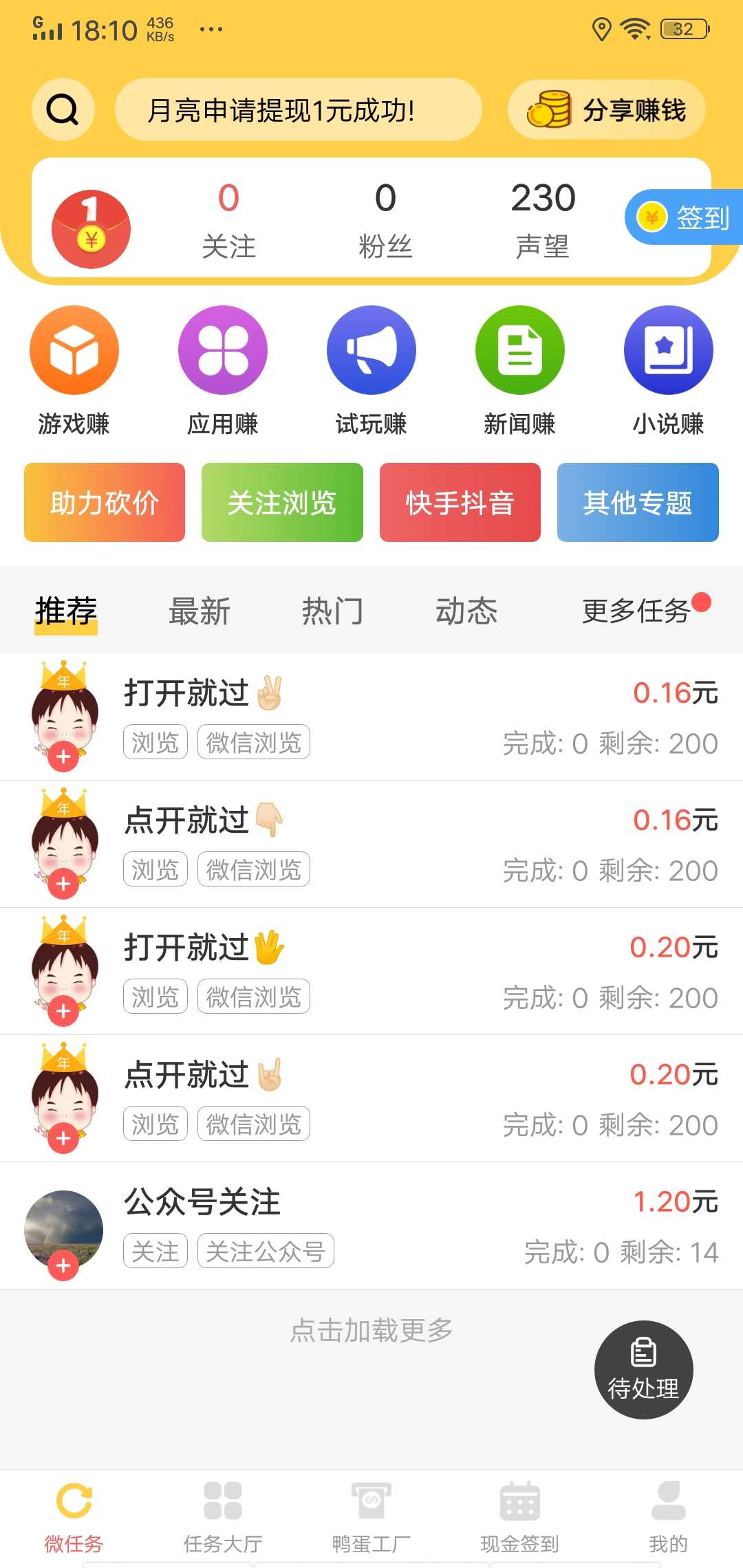The height and width of the screenshot is (1568, 743).
Task: Open the search magnifier icon
Action: pos(63,110)
